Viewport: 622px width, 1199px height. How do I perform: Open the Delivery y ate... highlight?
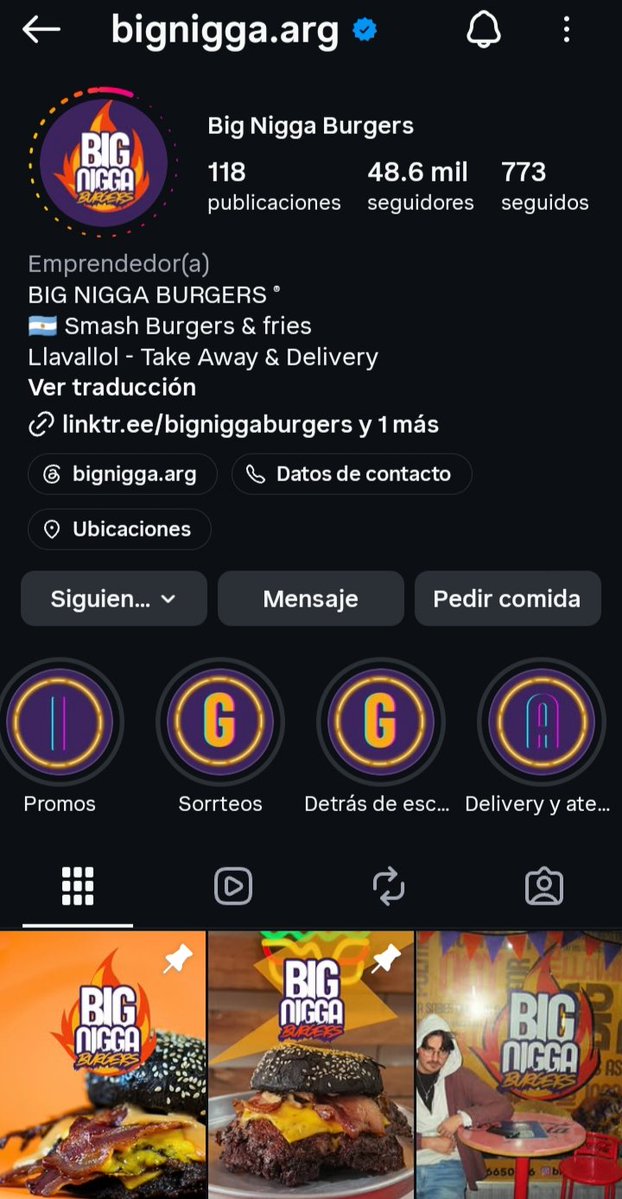pyautogui.click(x=542, y=722)
